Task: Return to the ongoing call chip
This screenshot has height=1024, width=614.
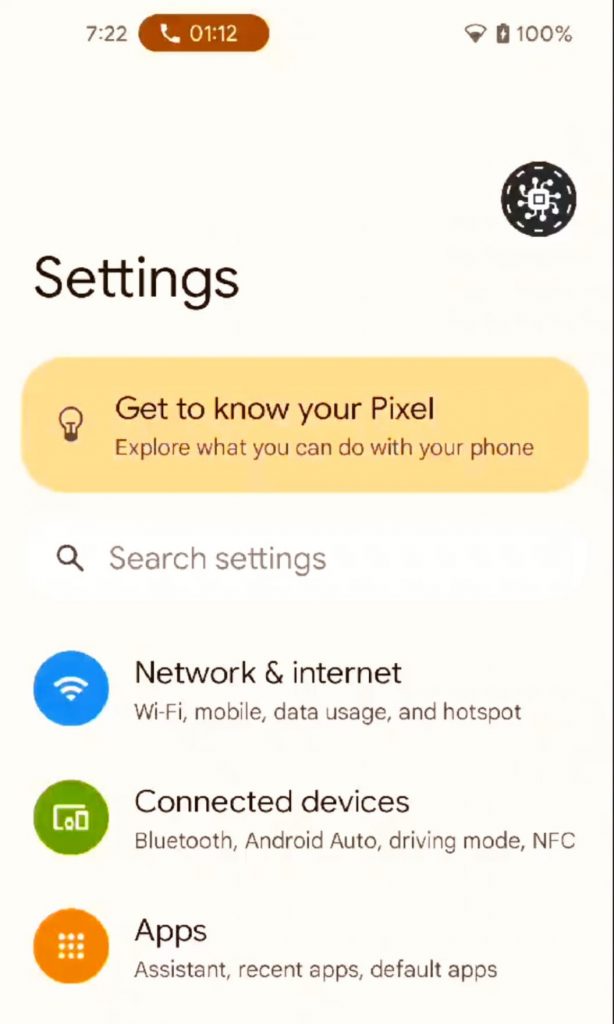Action: 204,33
